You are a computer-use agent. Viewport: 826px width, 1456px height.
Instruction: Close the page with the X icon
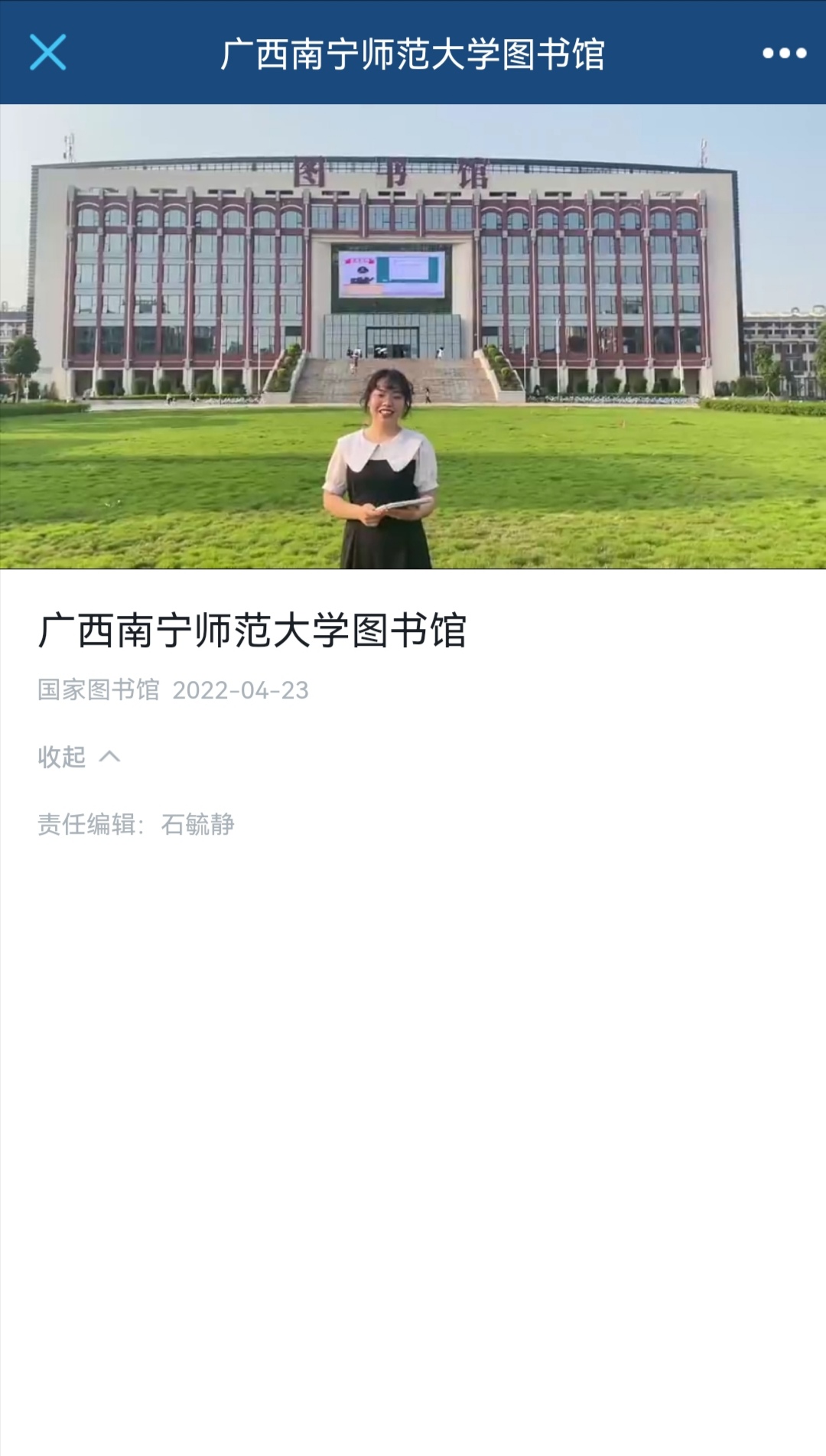tap(47, 53)
